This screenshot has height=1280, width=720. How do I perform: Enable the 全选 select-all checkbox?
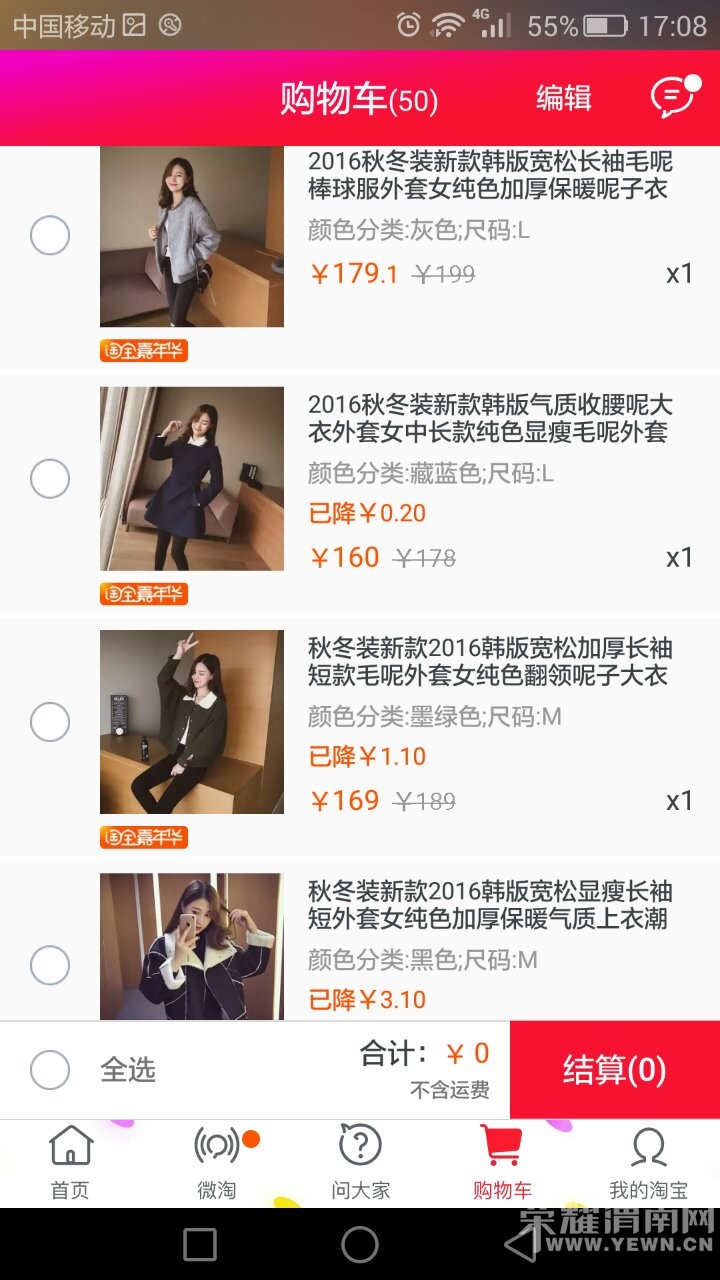50,1070
